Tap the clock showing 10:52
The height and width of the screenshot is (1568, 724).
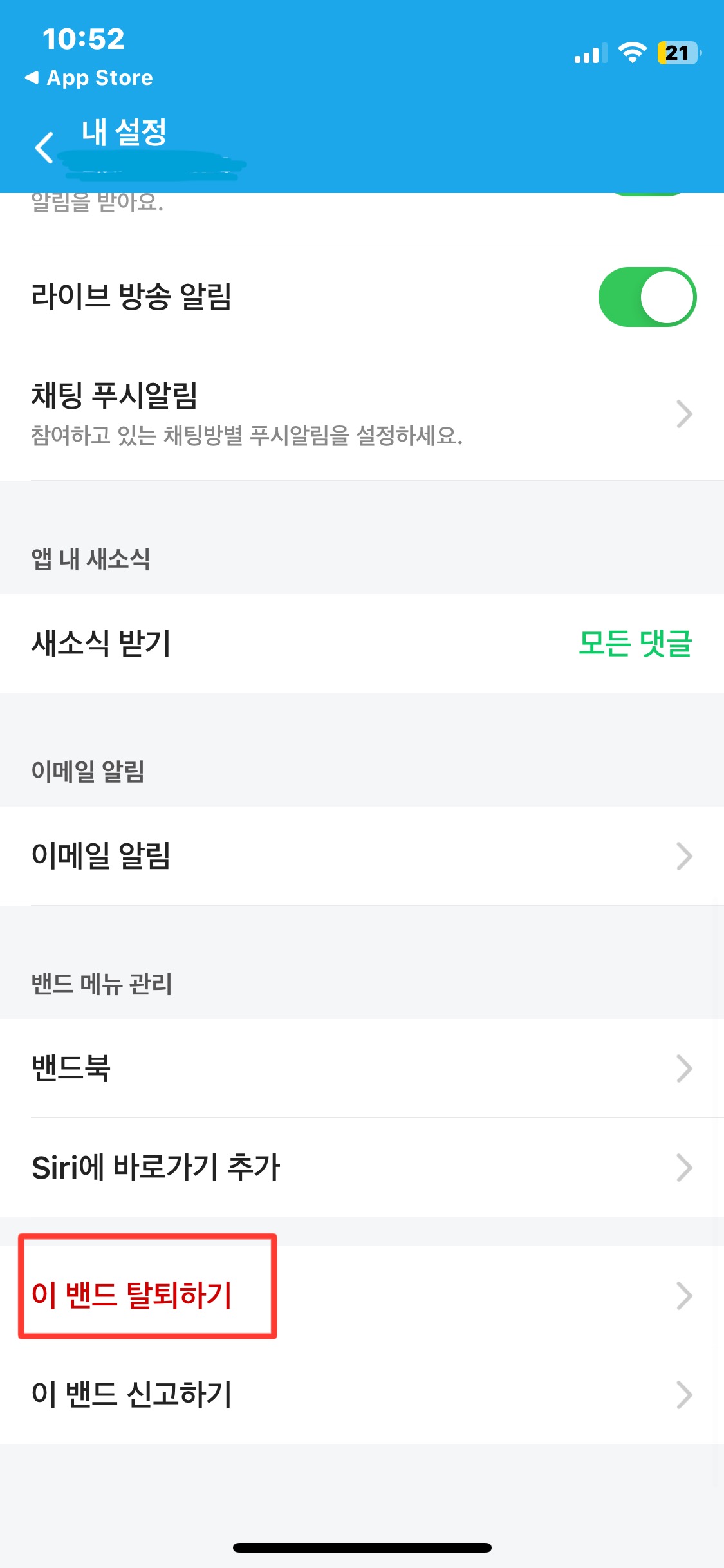pyautogui.click(x=84, y=40)
